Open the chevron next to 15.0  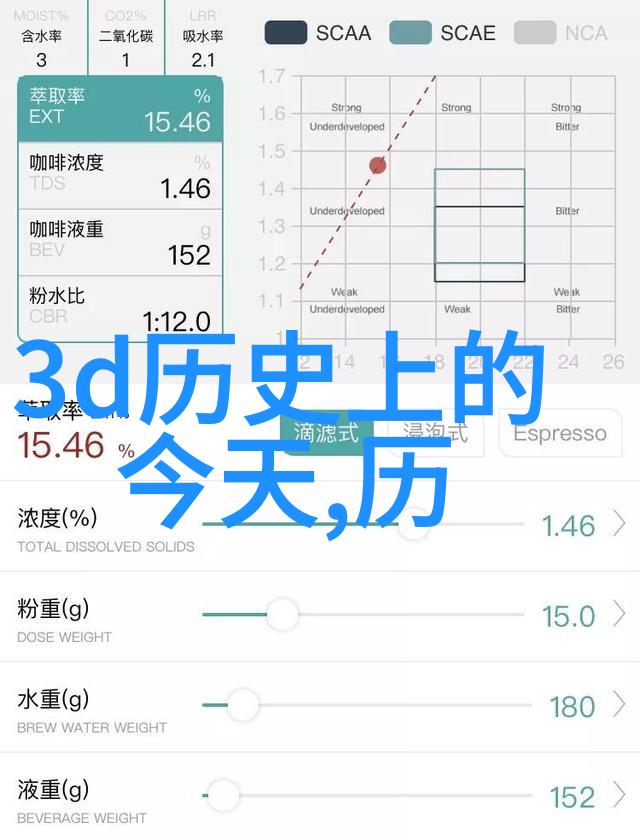coord(620,615)
